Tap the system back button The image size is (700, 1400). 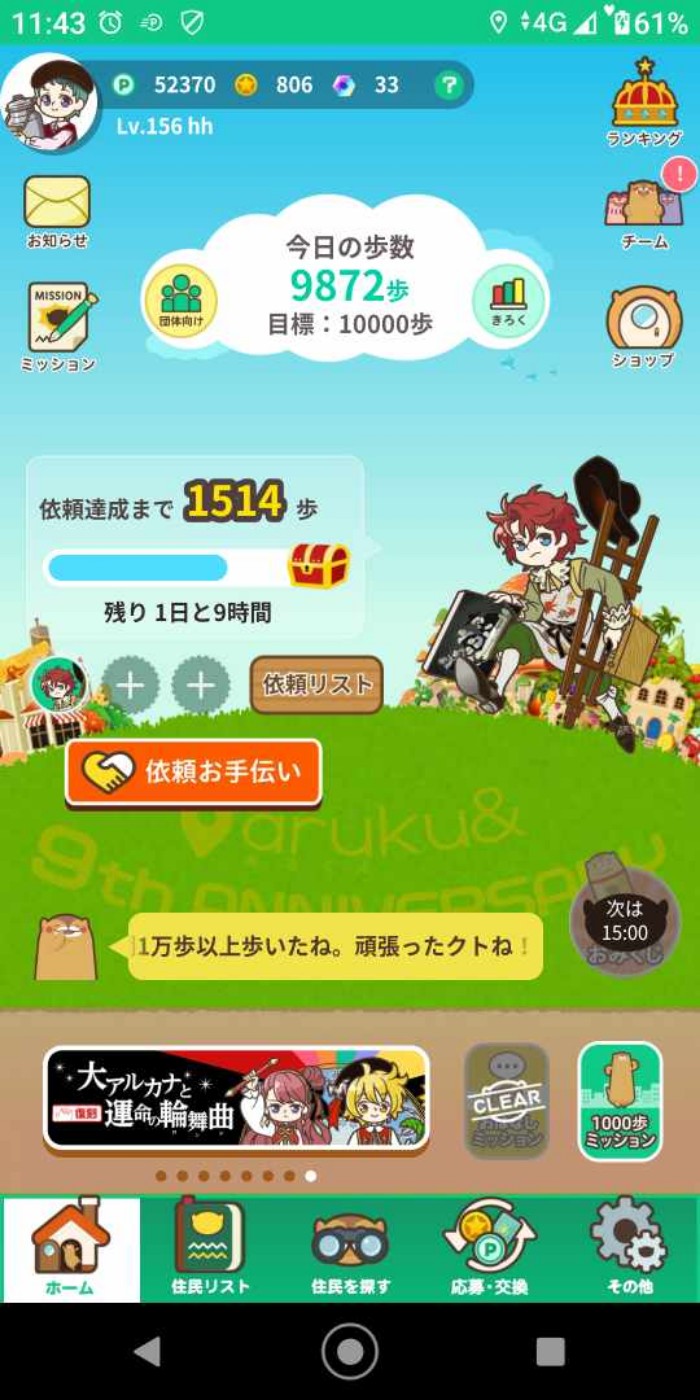[148, 1352]
